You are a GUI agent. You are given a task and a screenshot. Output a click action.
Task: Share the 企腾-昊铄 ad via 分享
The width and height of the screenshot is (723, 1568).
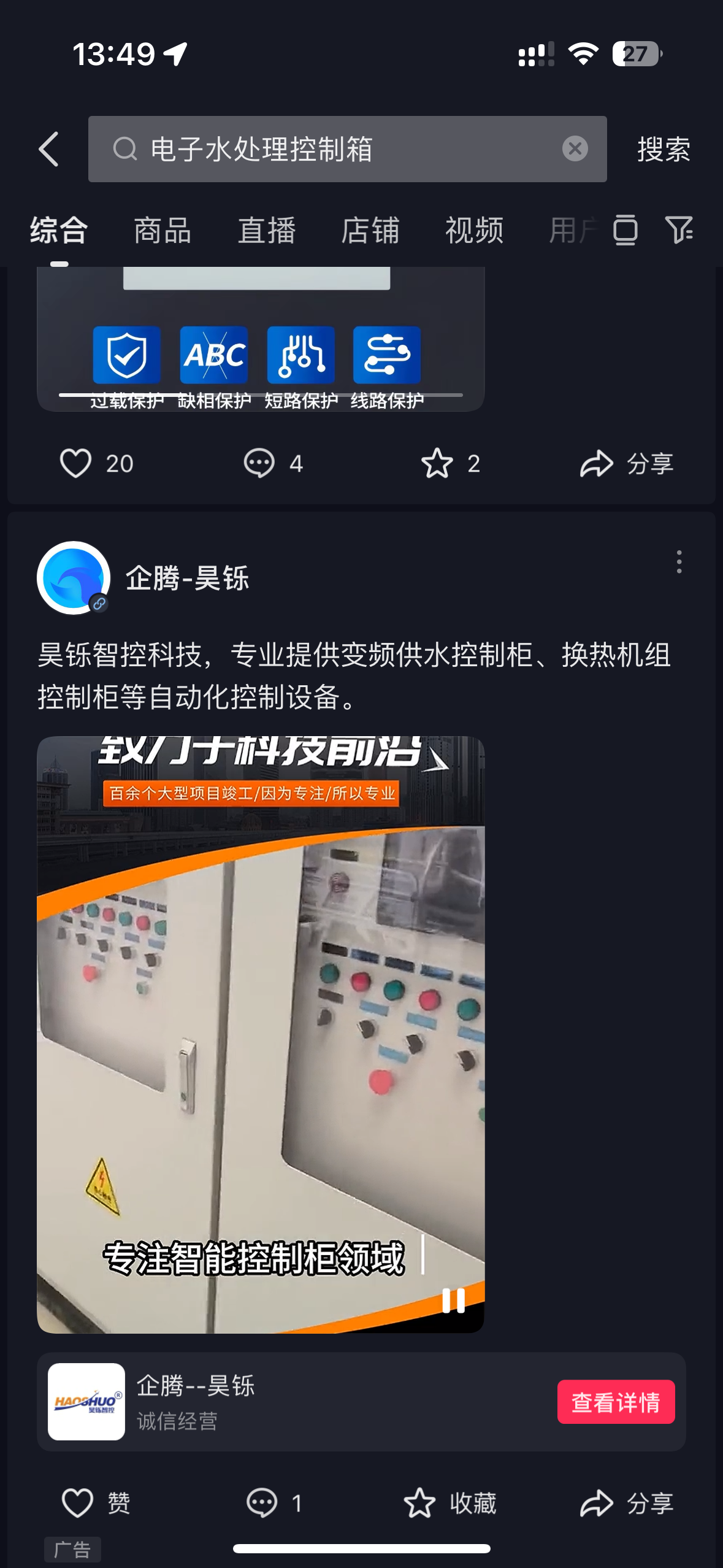pos(627,1503)
